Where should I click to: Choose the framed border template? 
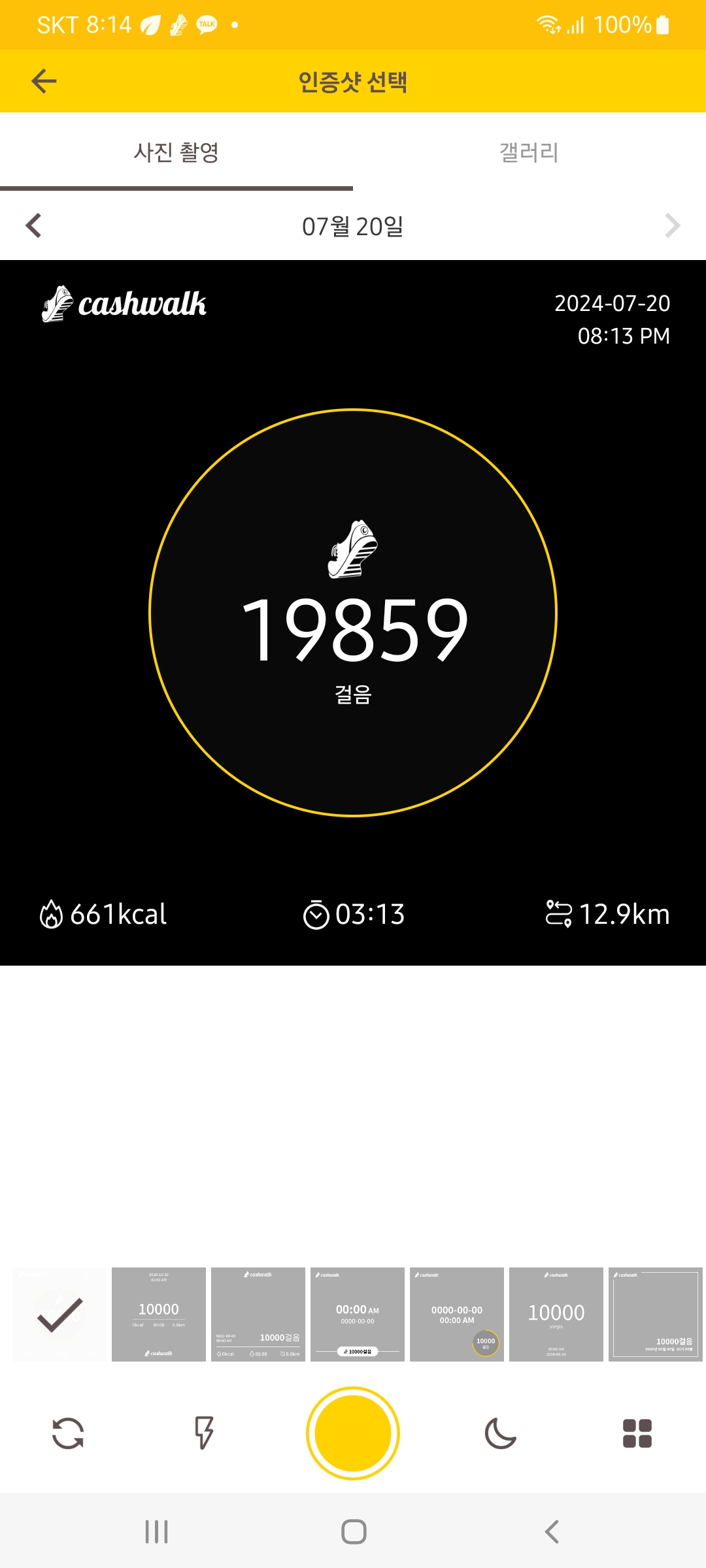coord(656,1315)
